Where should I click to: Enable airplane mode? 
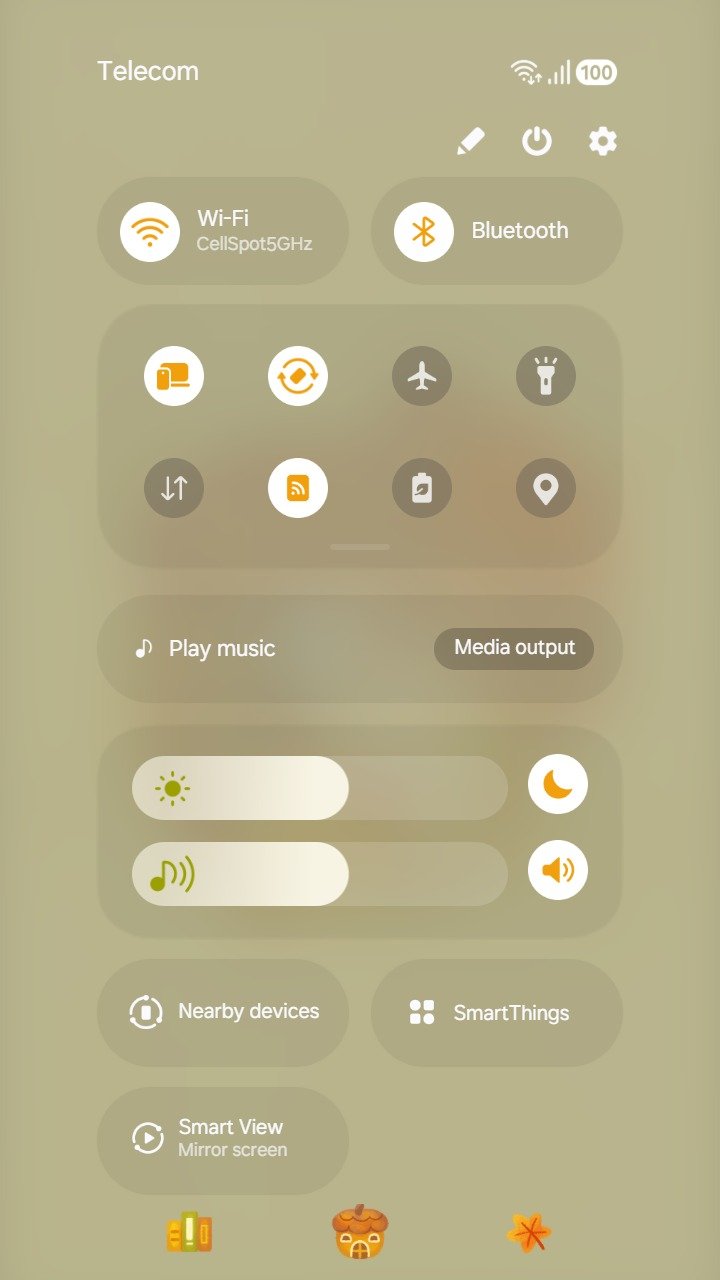[x=422, y=376]
